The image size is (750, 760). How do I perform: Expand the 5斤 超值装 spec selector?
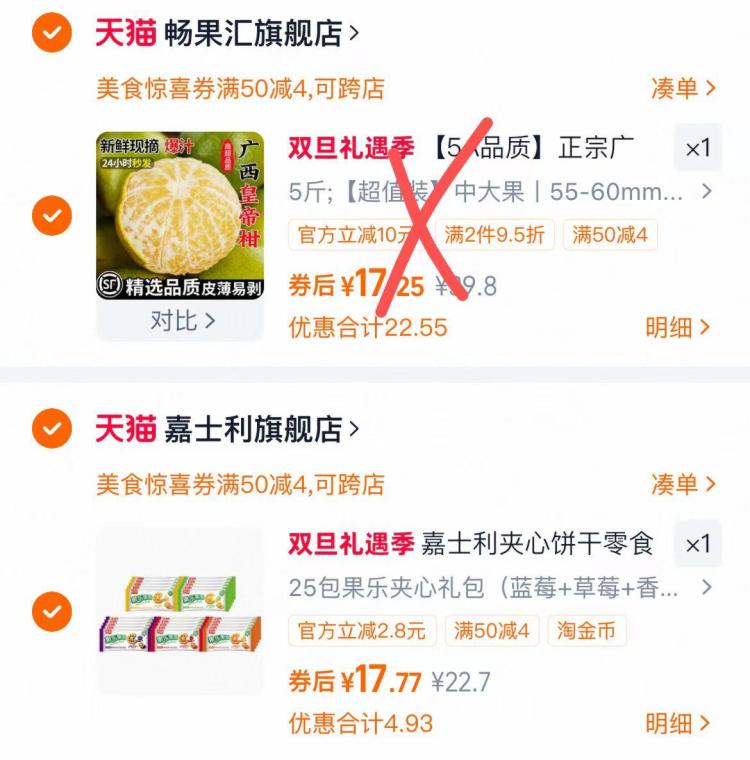(499, 192)
